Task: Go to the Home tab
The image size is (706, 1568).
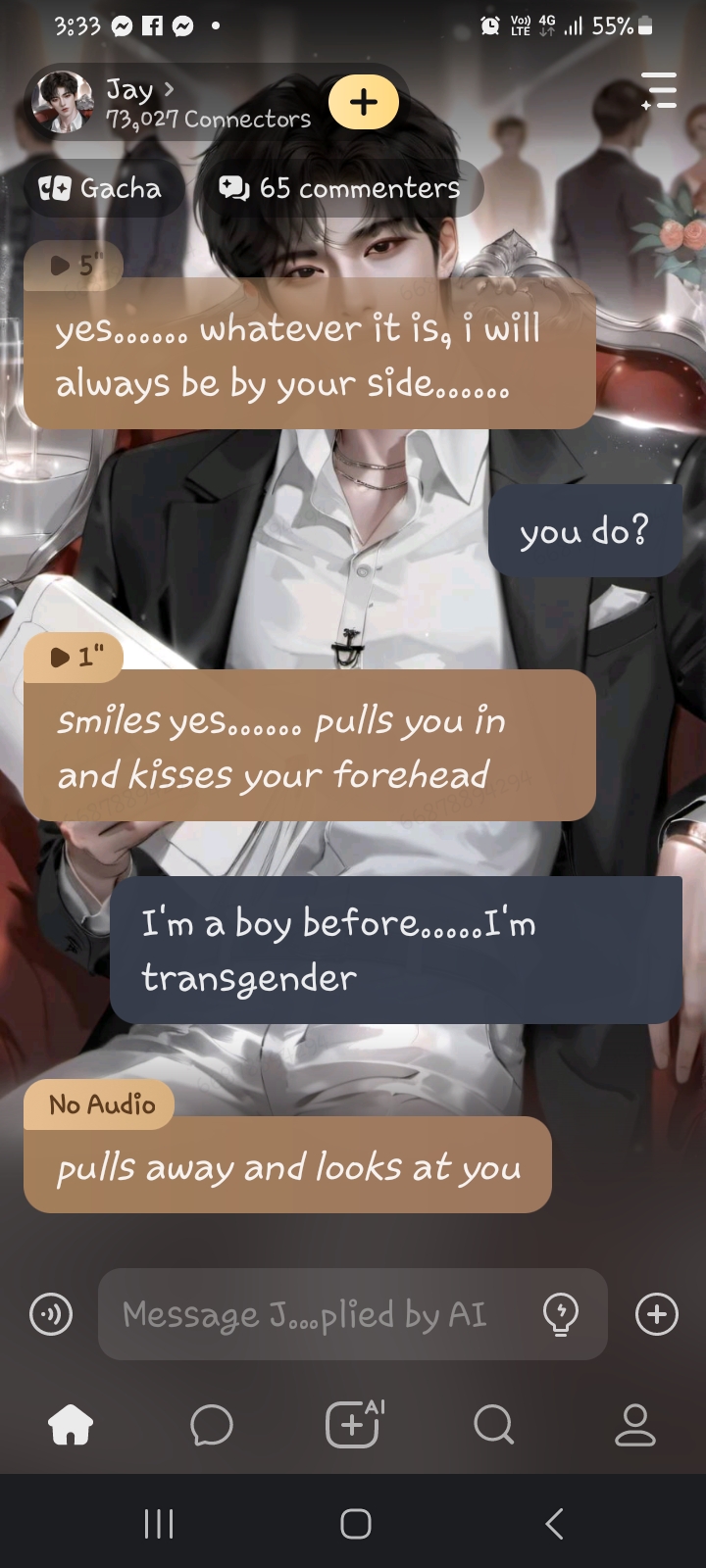Action: (x=71, y=1425)
